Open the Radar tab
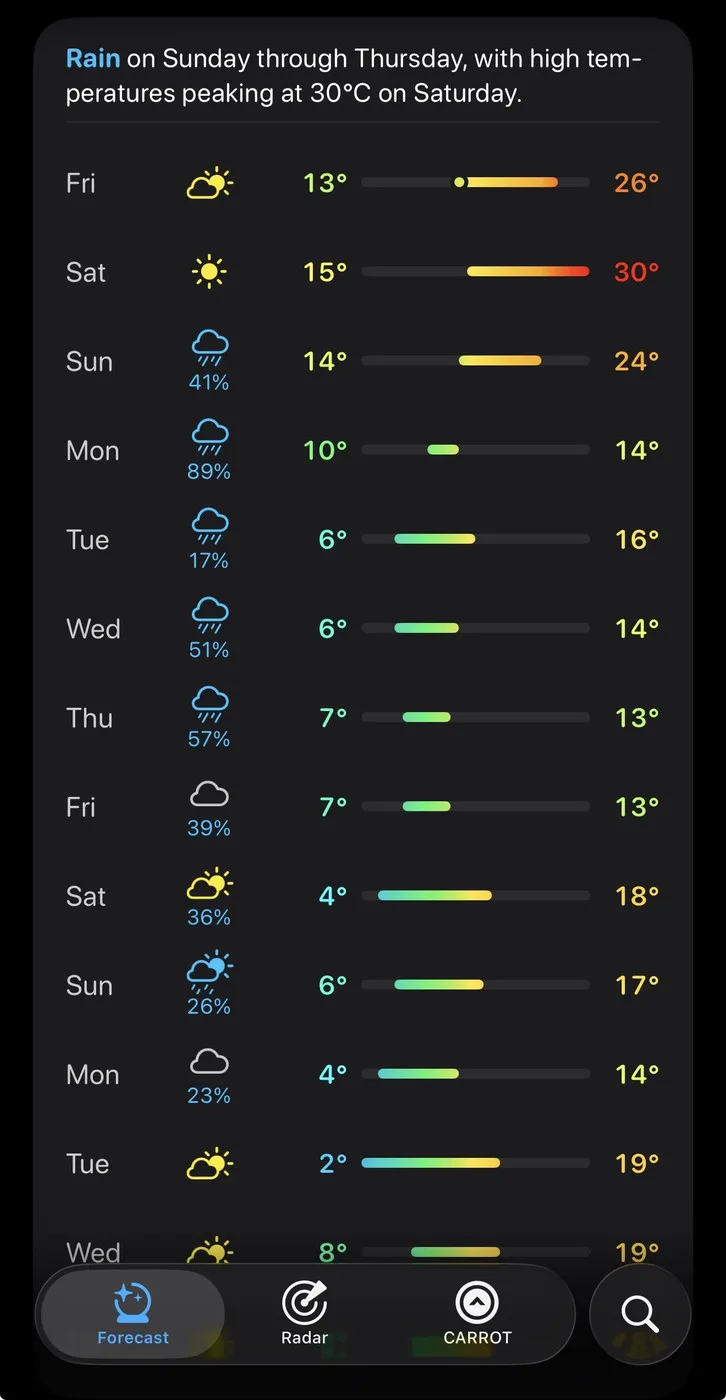Screen dimensions: 726x1400 point(305,1314)
